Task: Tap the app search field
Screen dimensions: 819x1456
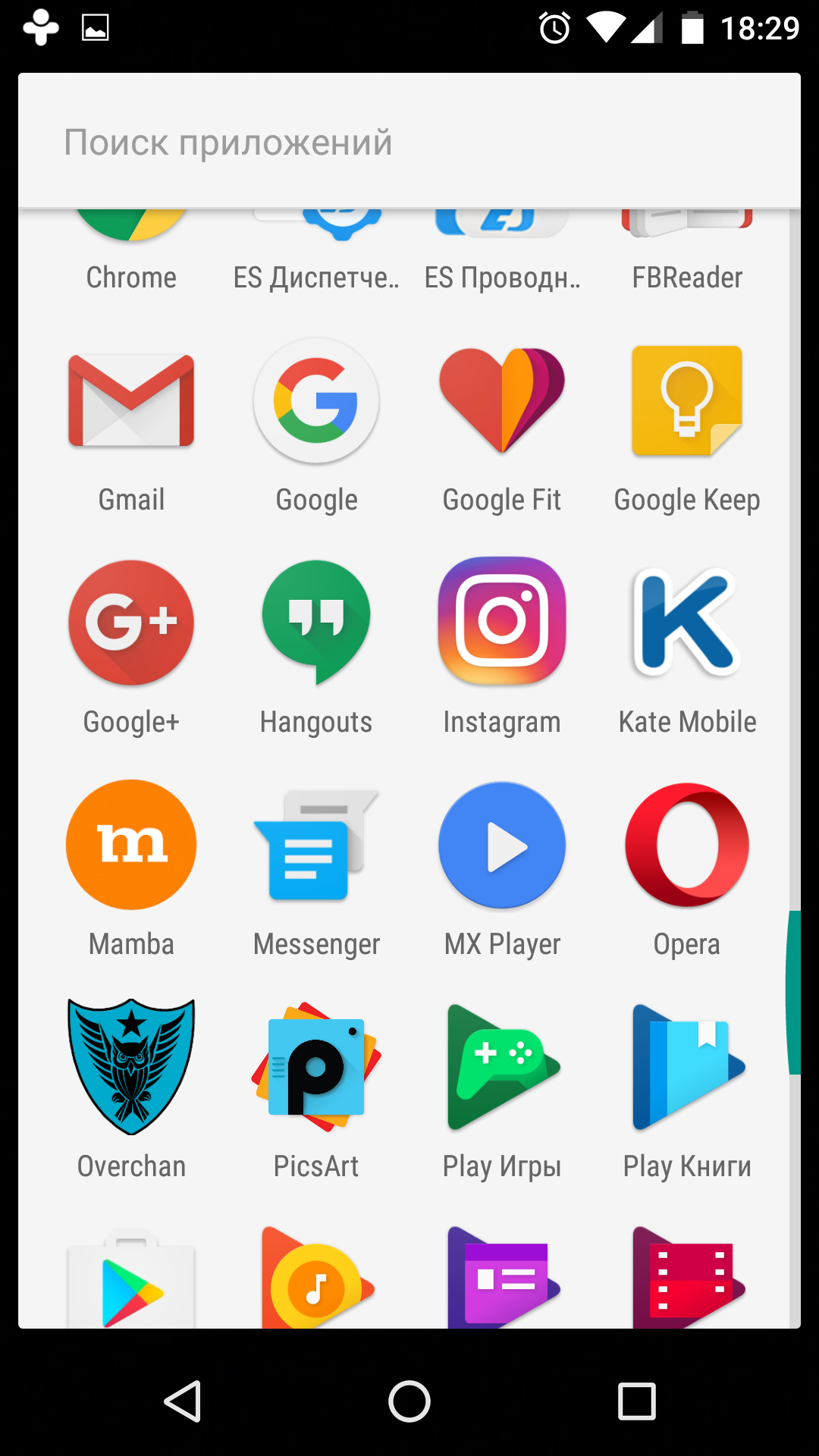Action: (409, 142)
